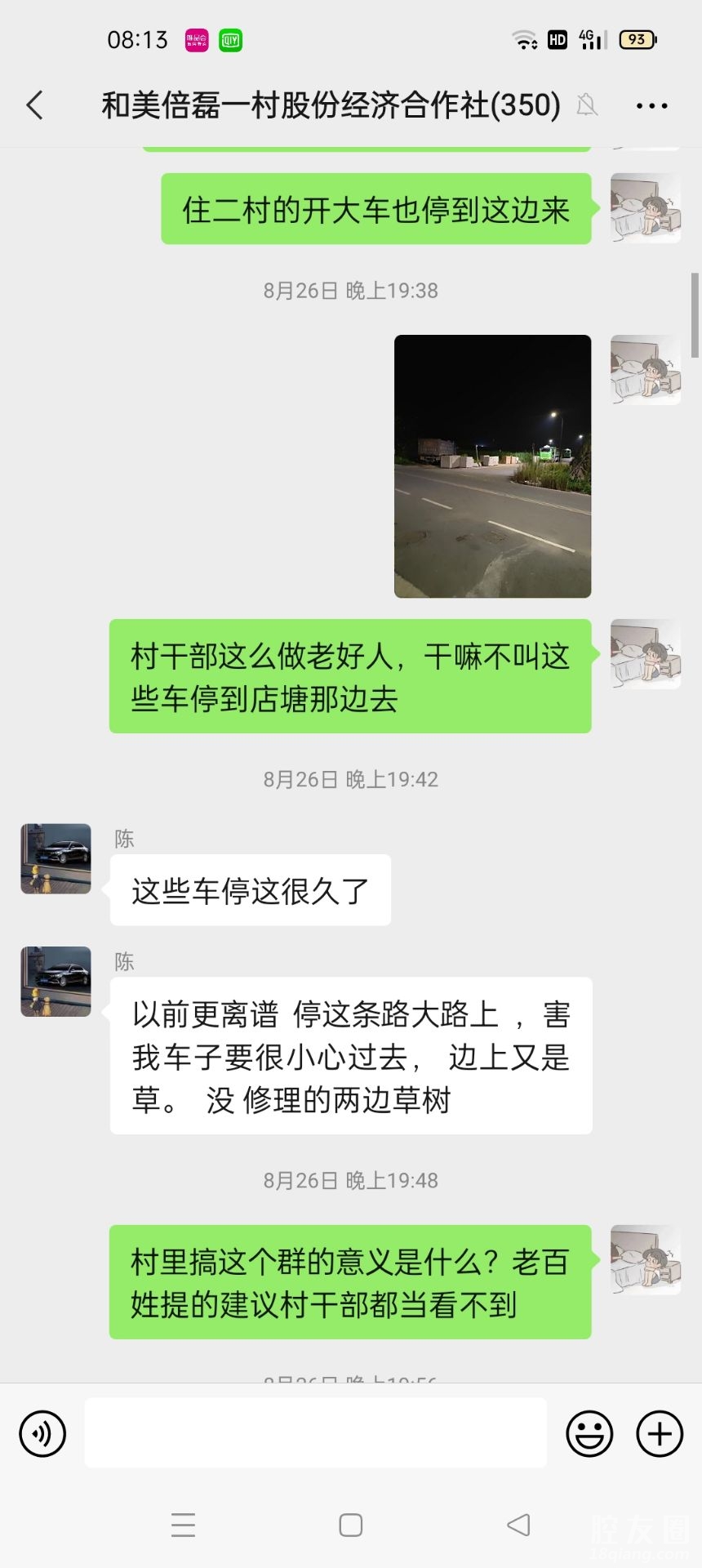Viewport: 702px width, 1568px height.
Task: Tap the message text field
Action: click(316, 1433)
